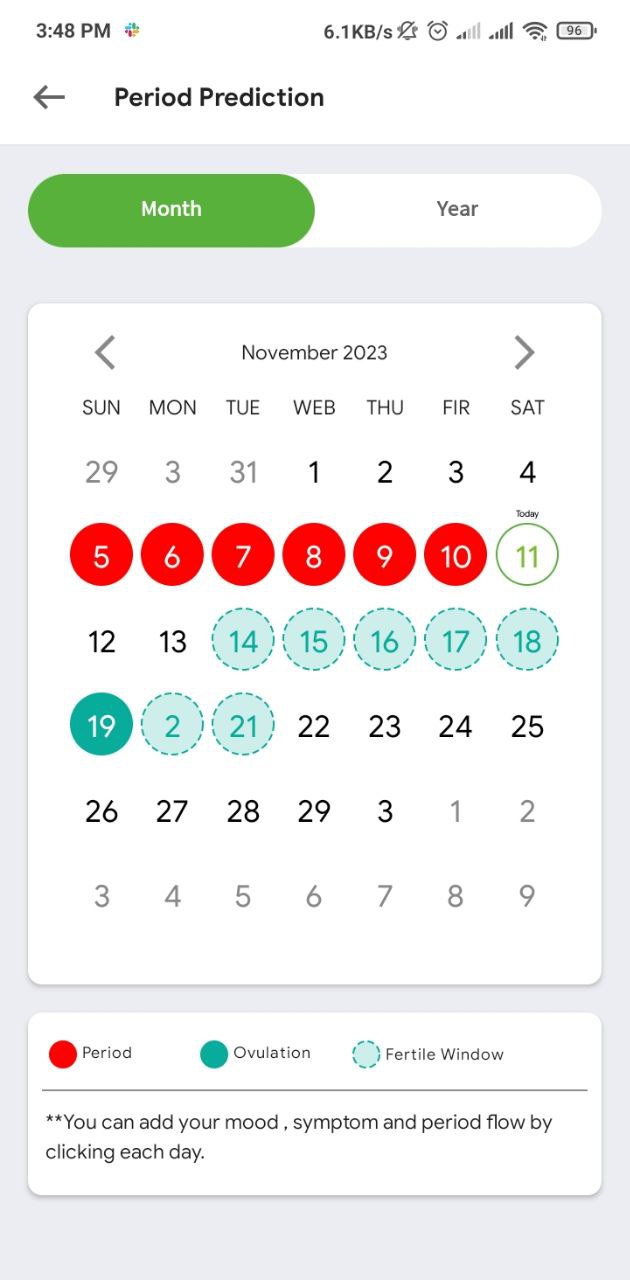This screenshot has height=1280, width=630.
Task: Advance to the next month
Action: 524,352
